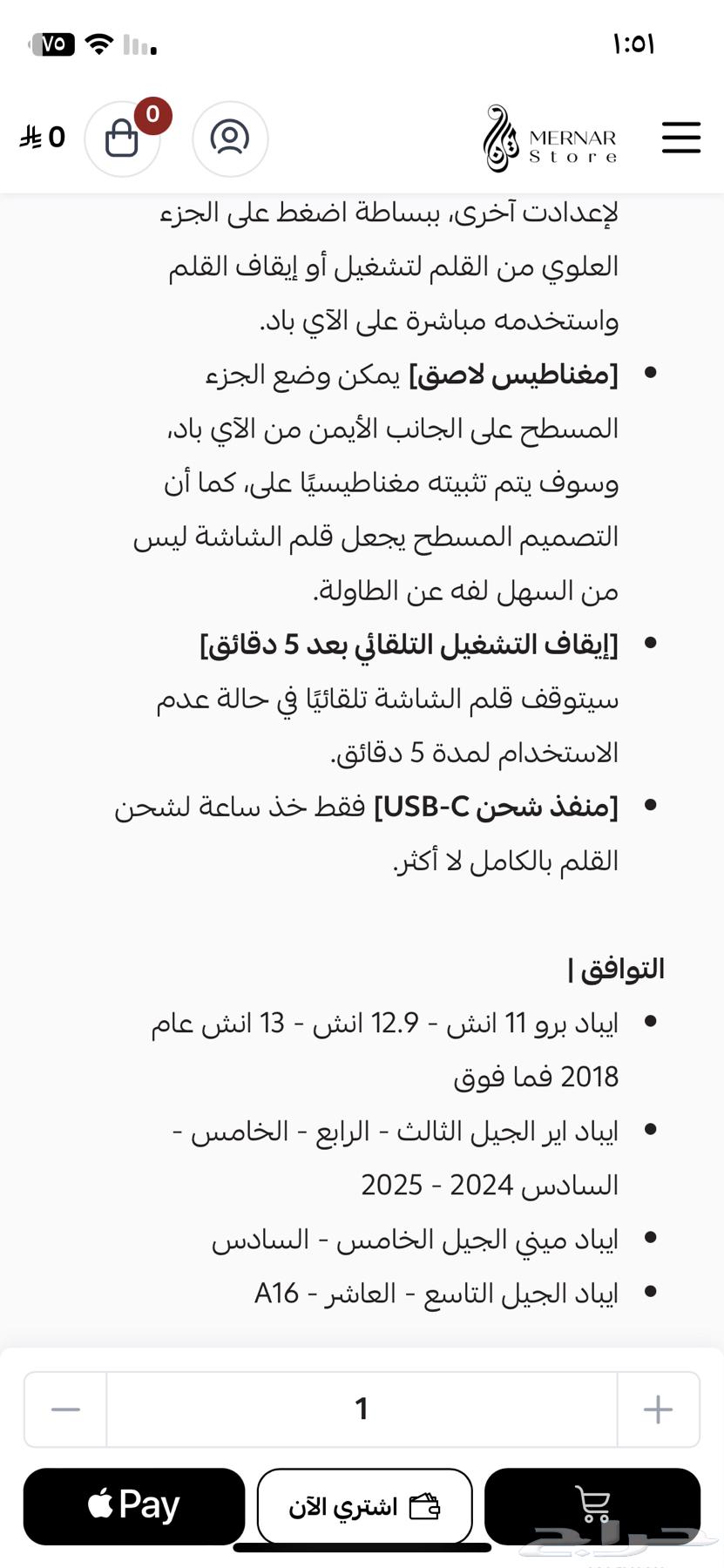Screen dimensions: 724x1568
Task: Tap the Apple logo in the Pay button
Action: 99,1504
